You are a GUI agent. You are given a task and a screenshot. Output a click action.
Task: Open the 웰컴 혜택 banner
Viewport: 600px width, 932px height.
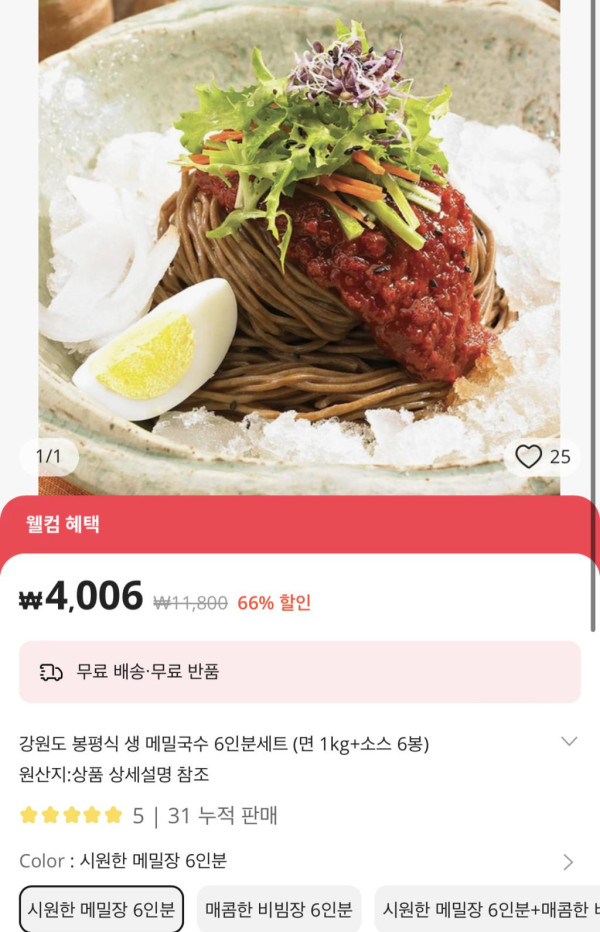tap(300, 524)
